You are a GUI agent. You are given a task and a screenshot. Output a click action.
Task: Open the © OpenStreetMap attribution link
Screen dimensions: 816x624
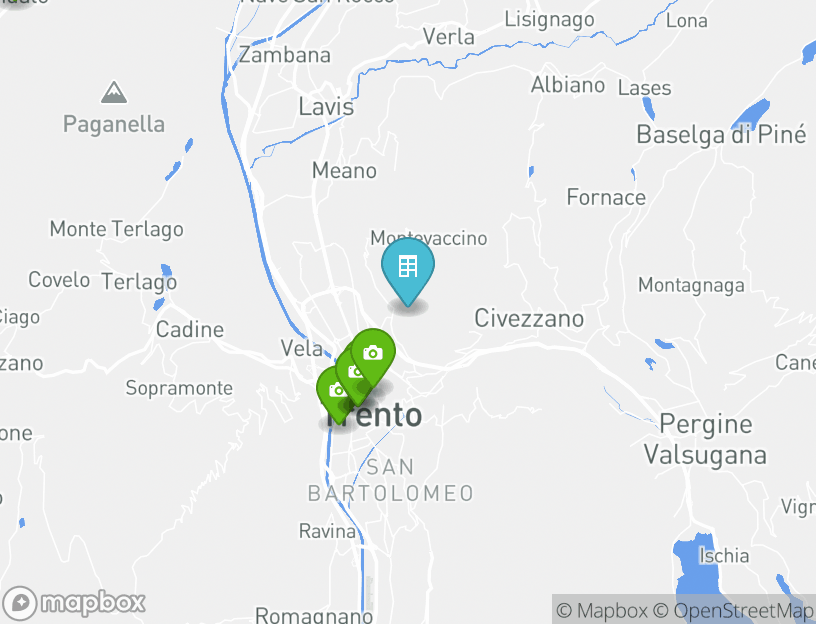pyautogui.click(x=734, y=610)
